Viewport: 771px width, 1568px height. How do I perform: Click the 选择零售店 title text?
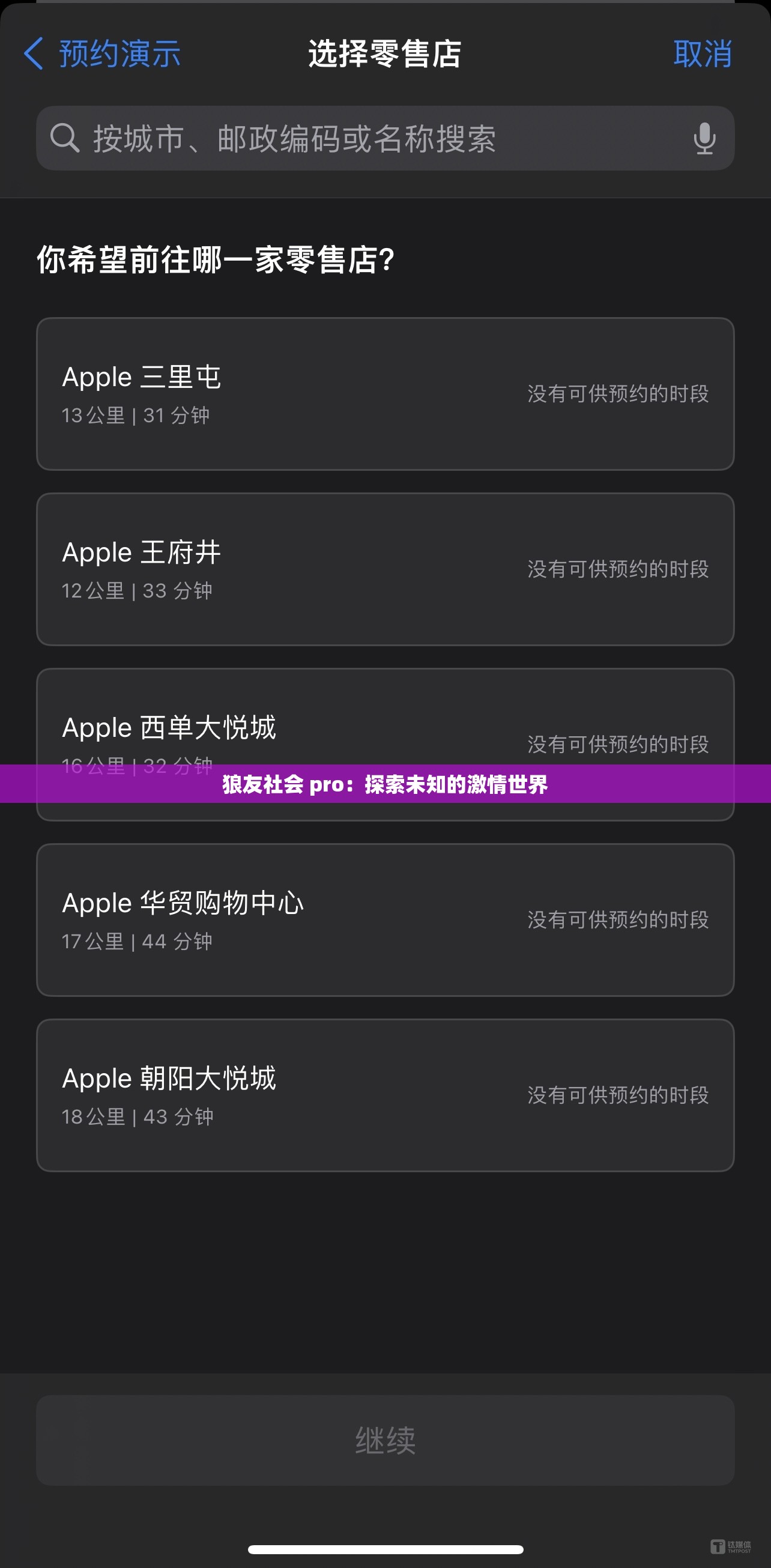click(x=385, y=53)
